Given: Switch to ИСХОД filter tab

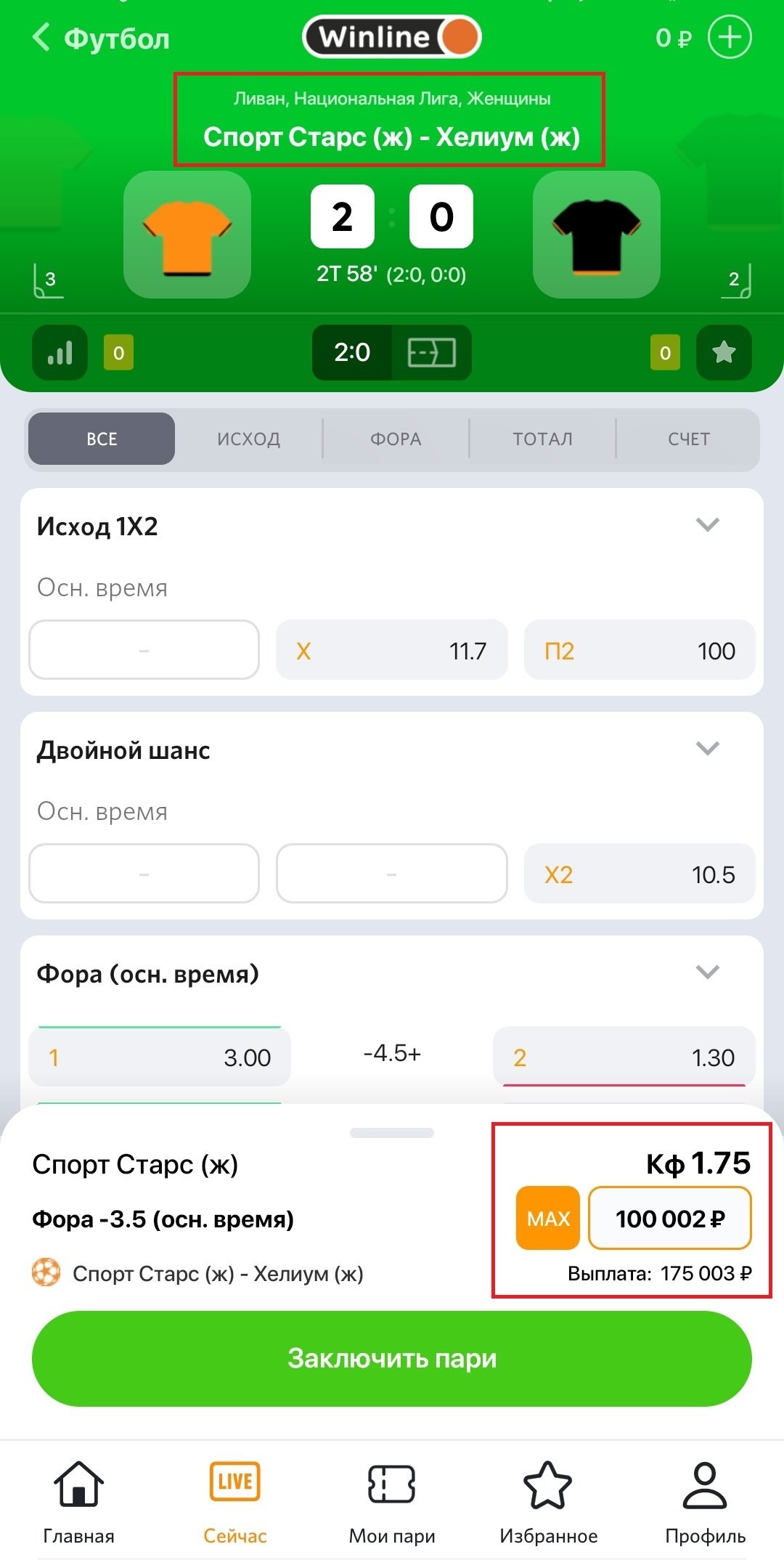Looking at the screenshot, I should [248, 439].
